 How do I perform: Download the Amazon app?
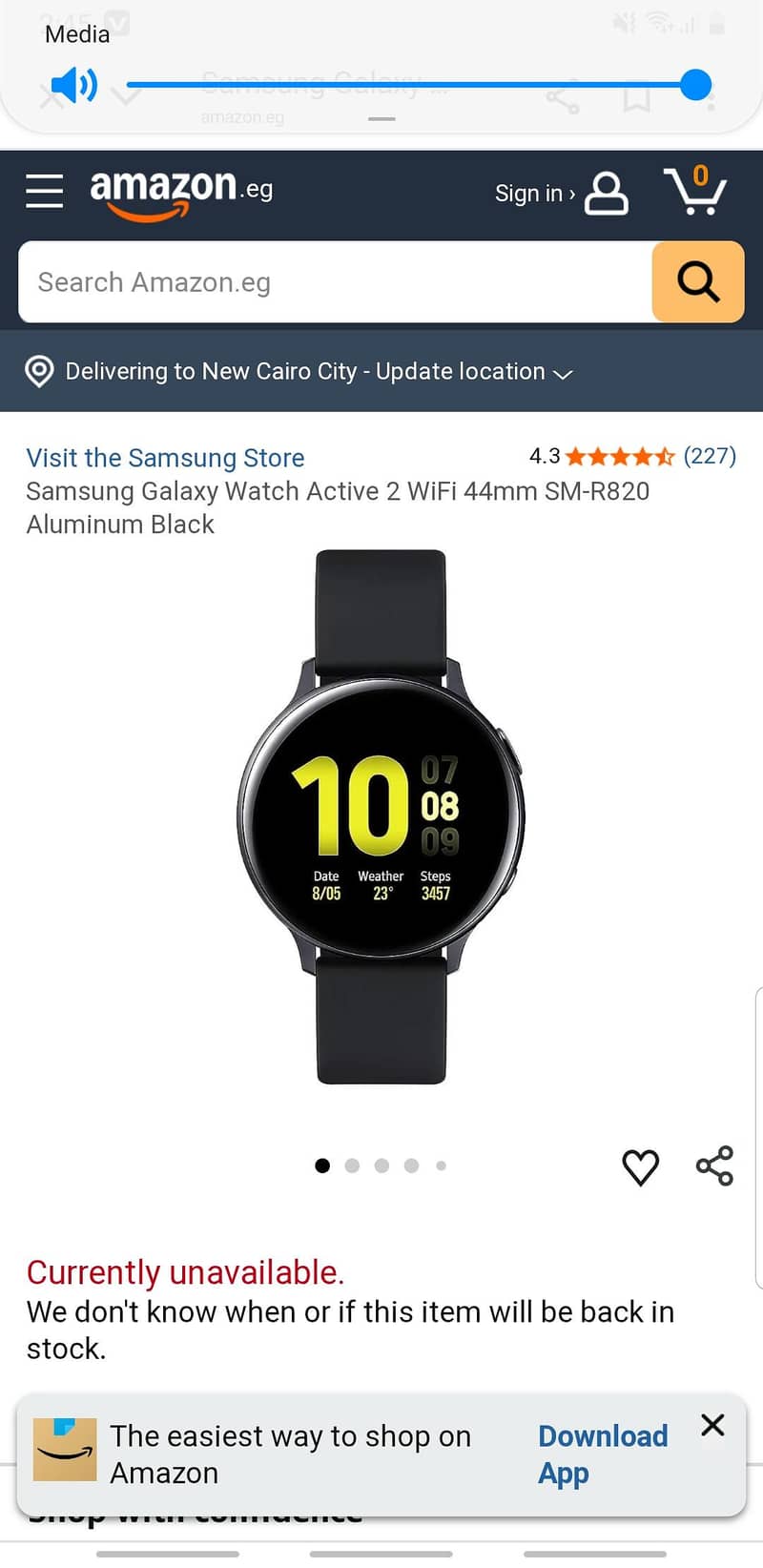pos(603,1454)
